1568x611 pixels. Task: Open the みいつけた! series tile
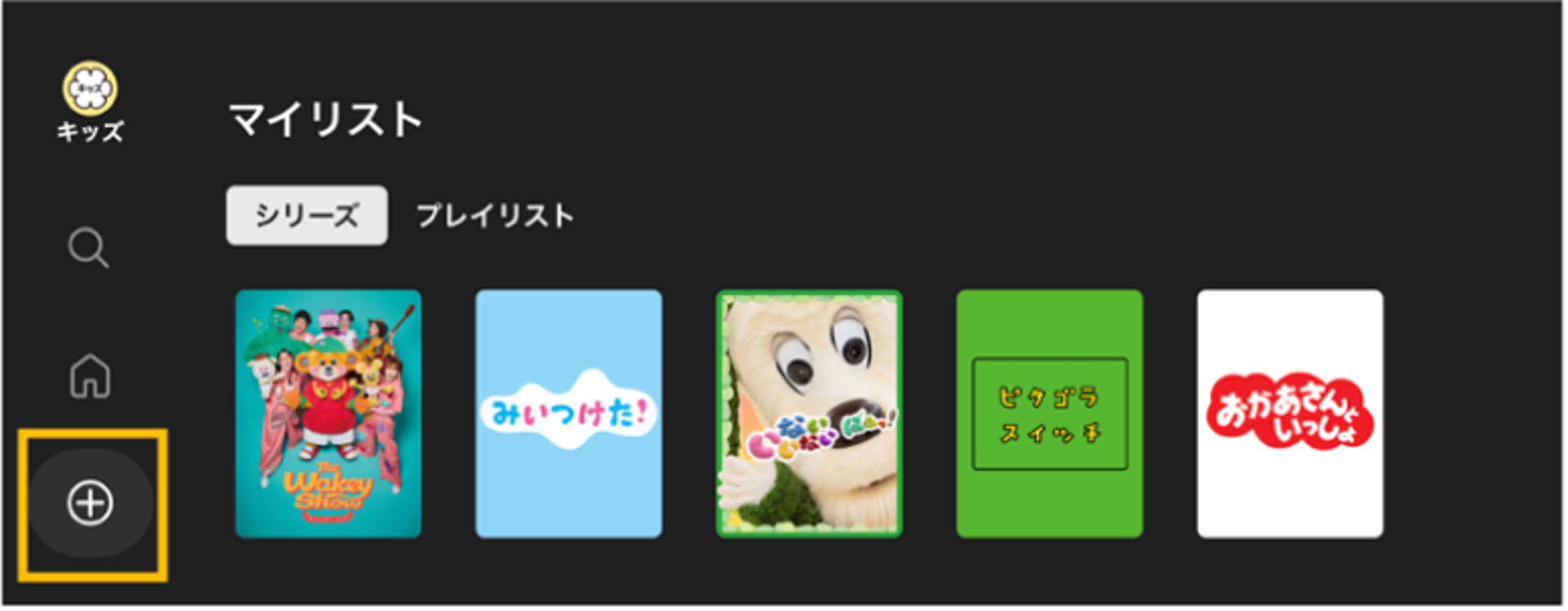568,413
